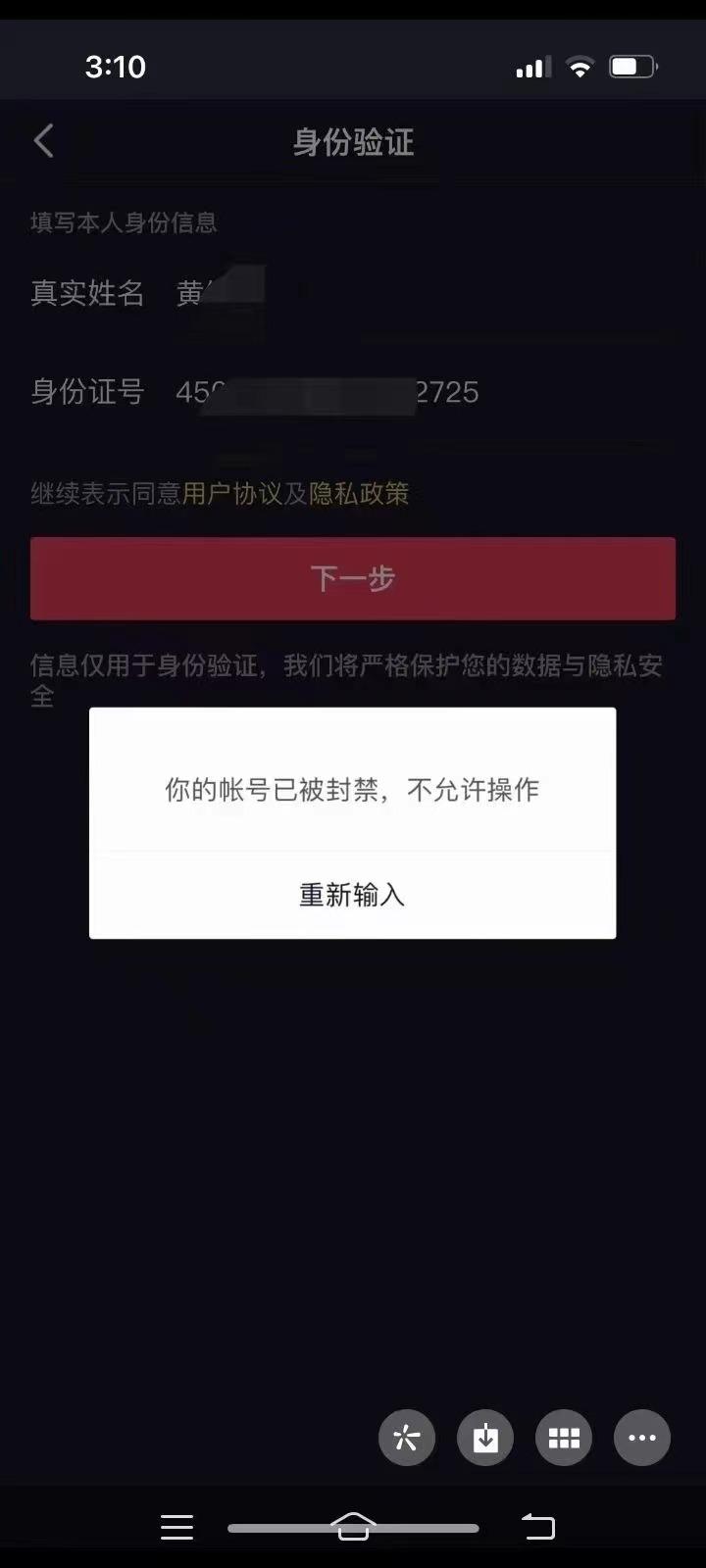Tap 重新输入 in the dialog
This screenshot has width=706, height=1568.
coord(352,895)
